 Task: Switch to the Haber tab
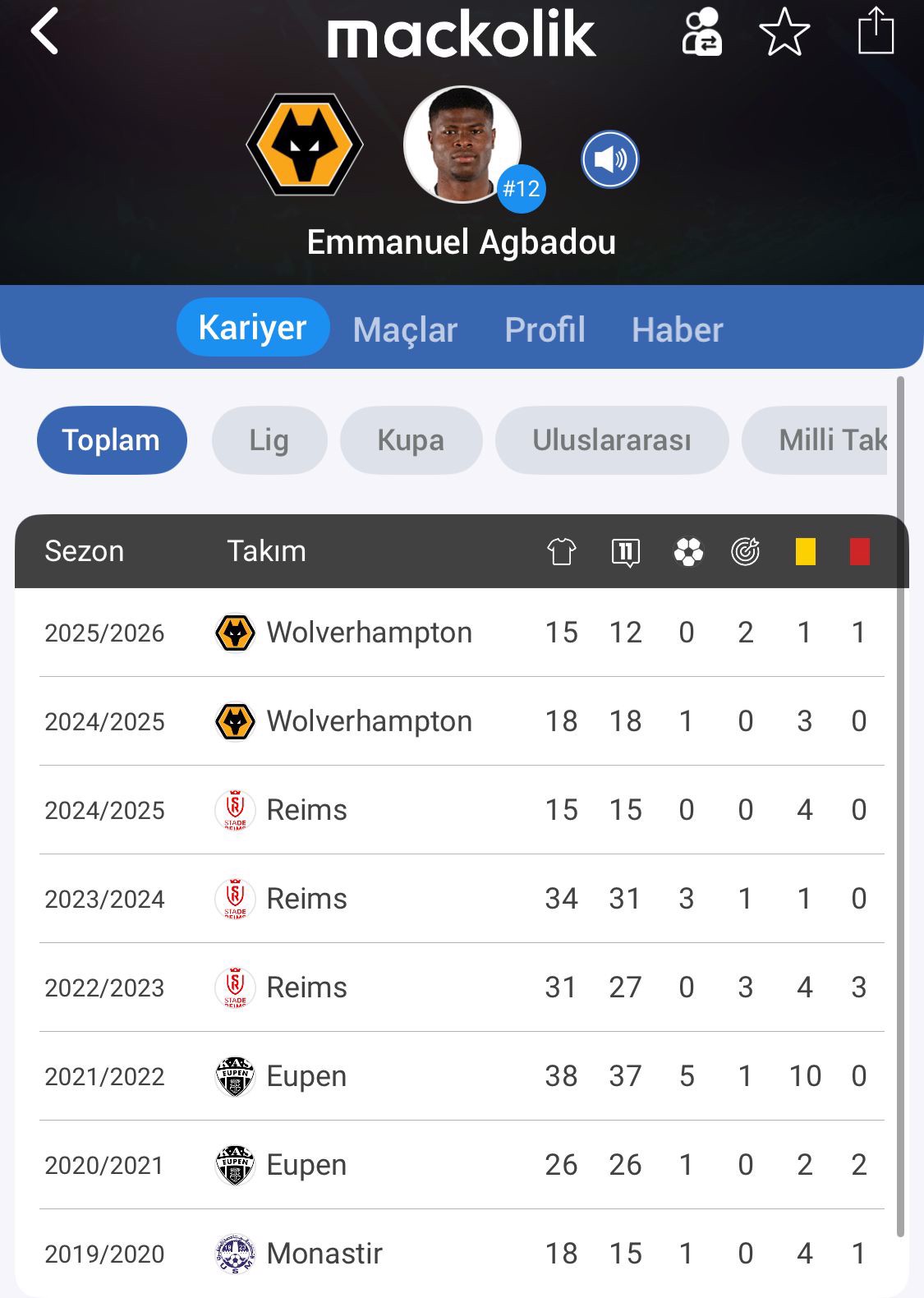[677, 329]
